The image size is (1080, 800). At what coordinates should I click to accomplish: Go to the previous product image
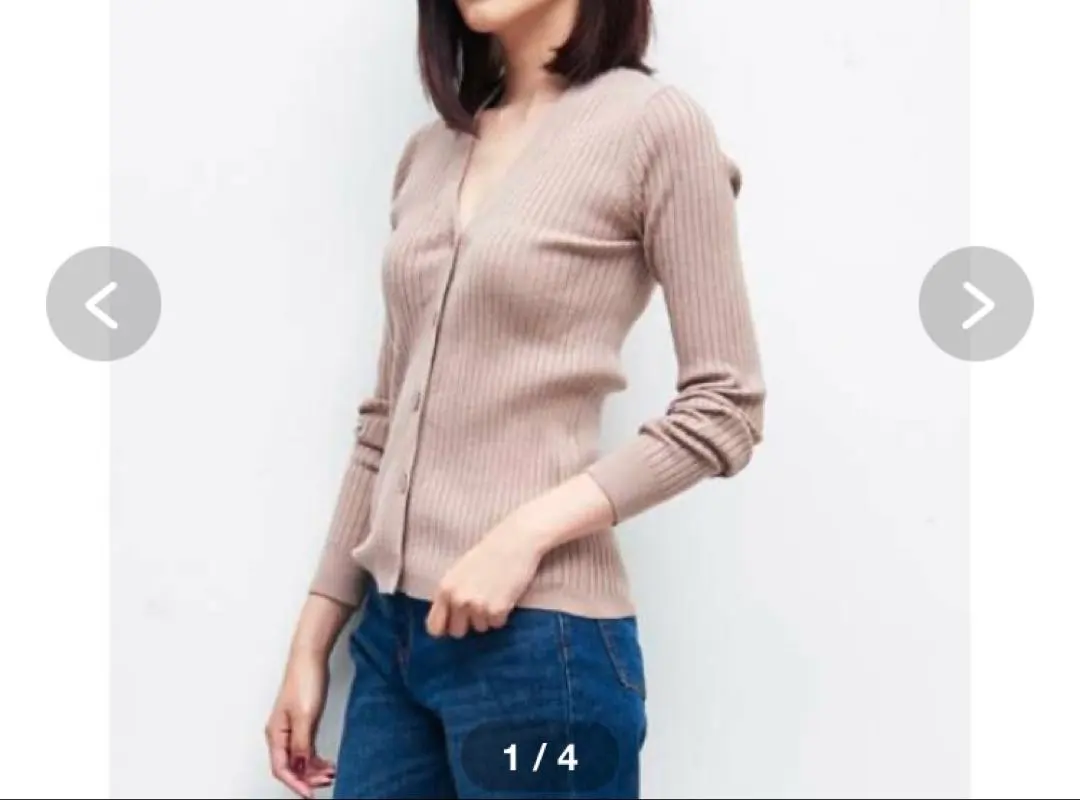click(103, 303)
